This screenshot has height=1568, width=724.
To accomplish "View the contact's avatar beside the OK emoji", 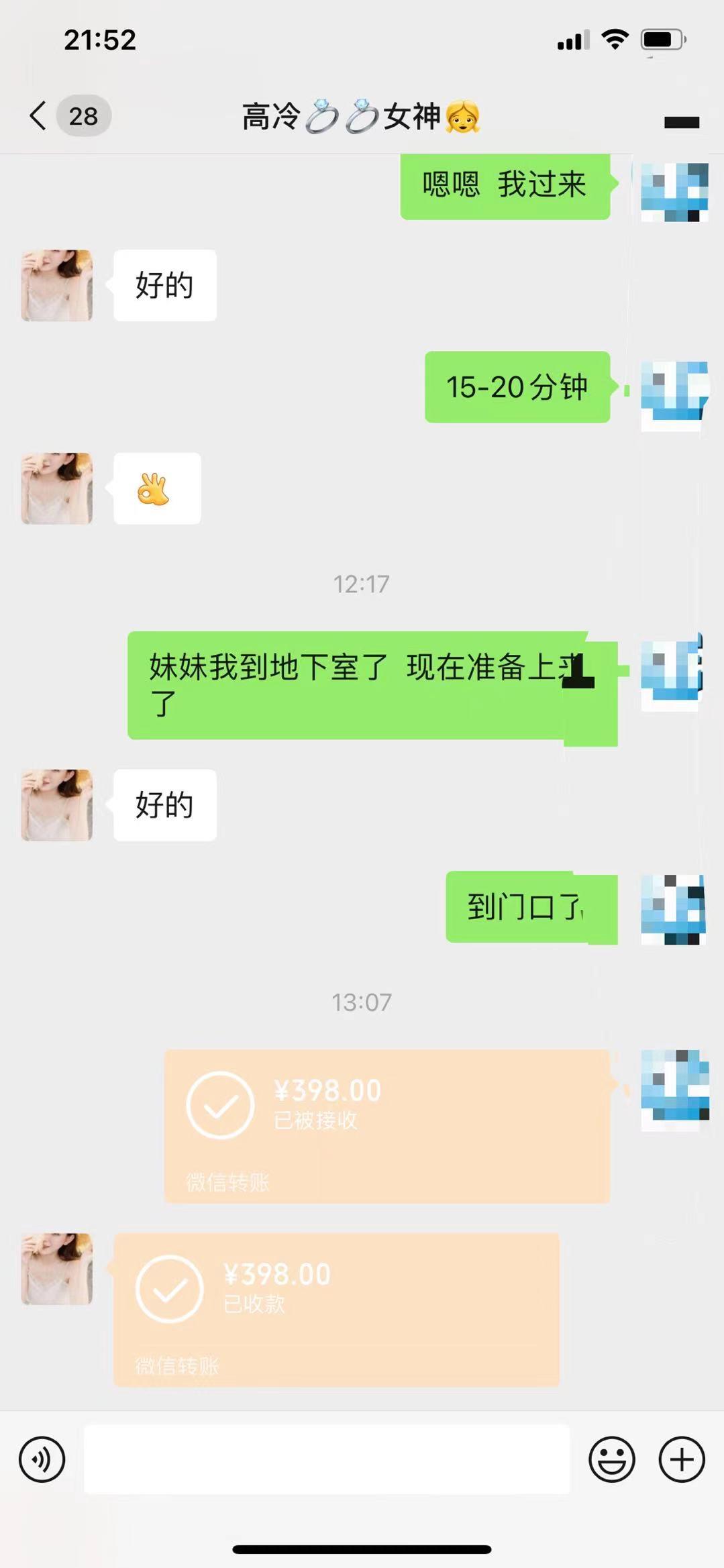I will click(57, 488).
